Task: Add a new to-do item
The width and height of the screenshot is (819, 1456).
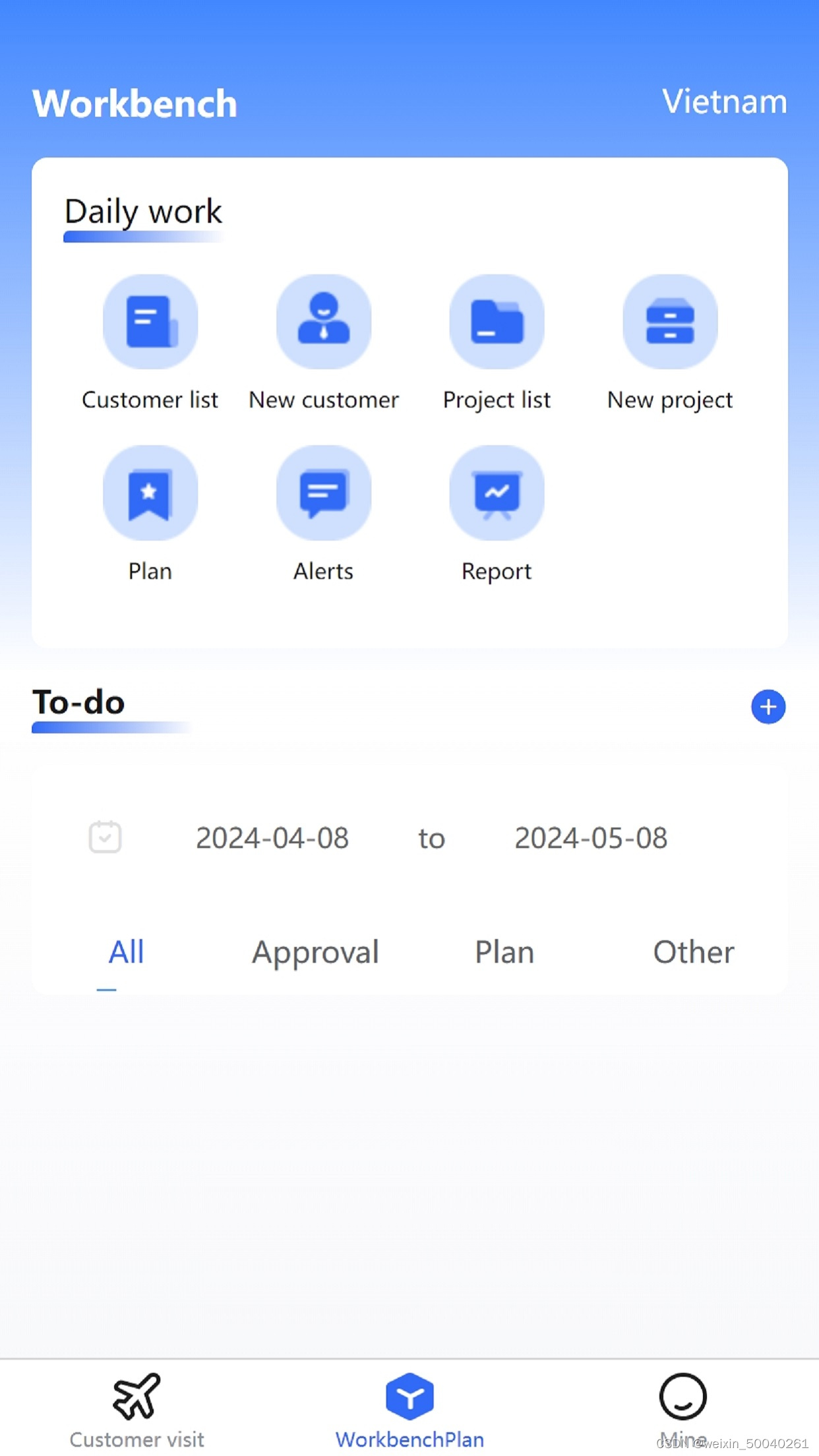Action: 768,707
